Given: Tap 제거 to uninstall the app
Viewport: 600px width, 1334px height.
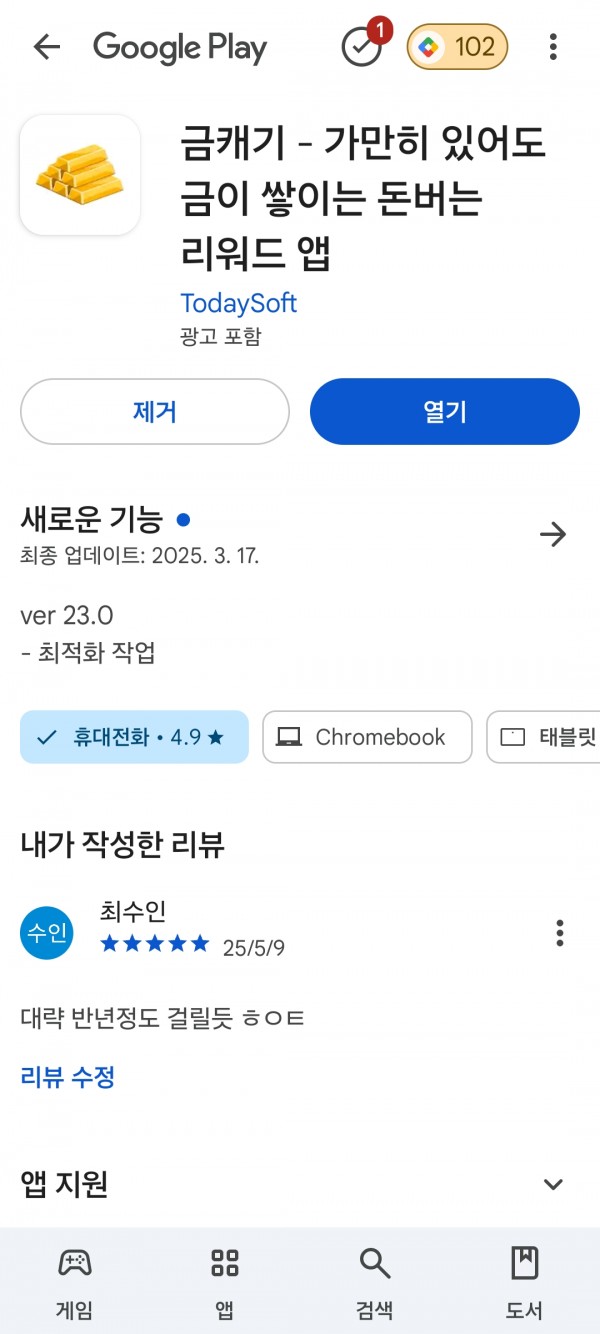Looking at the screenshot, I should point(155,411).
